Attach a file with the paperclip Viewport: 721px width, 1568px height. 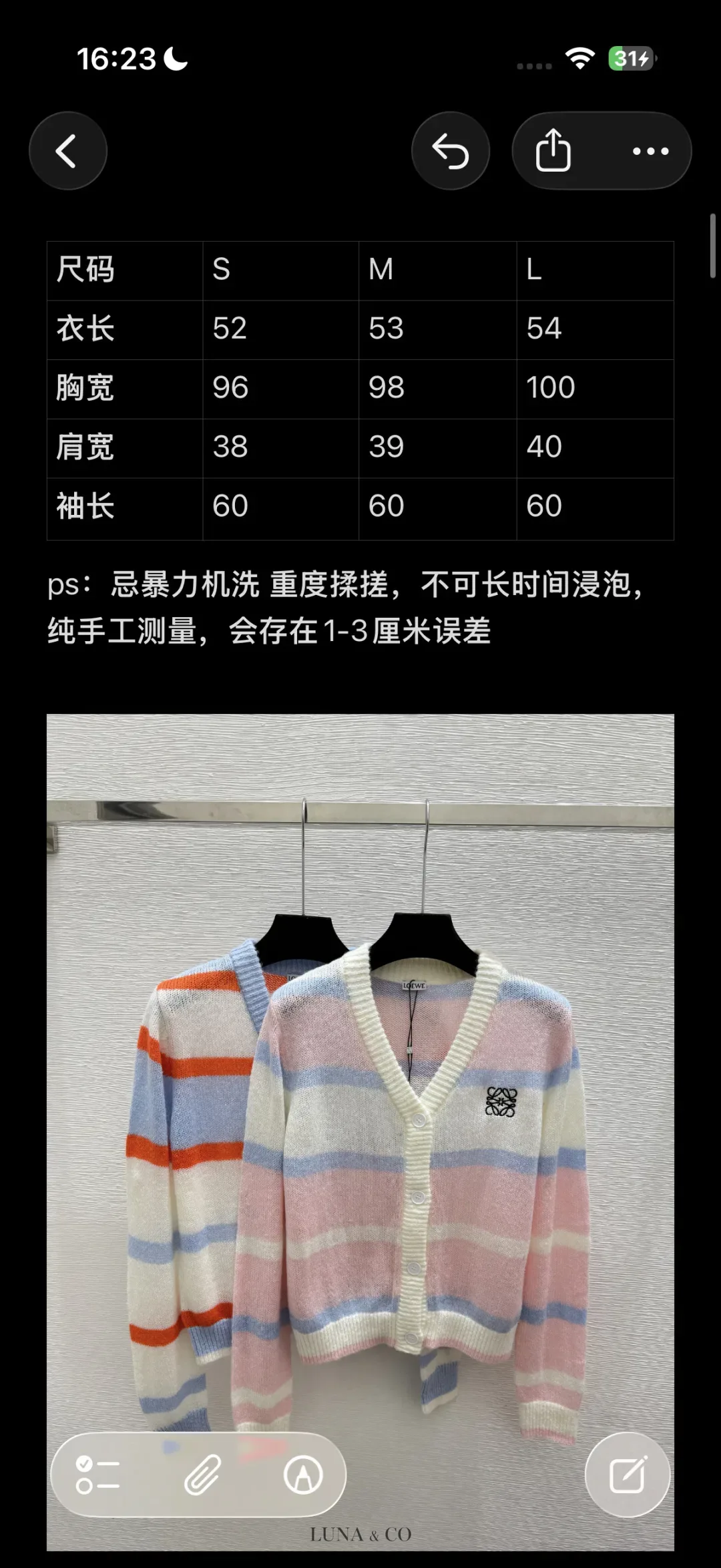click(x=202, y=1475)
